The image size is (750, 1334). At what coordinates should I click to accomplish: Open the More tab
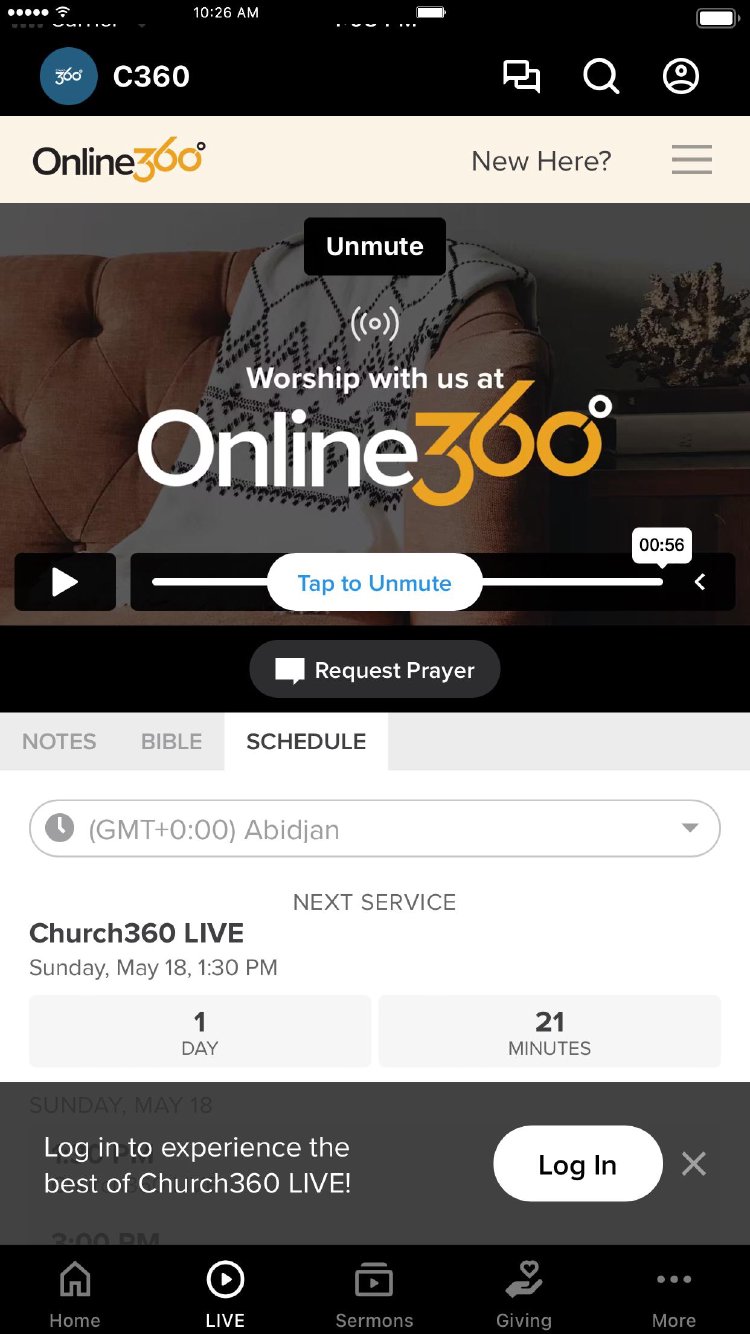tap(673, 1295)
